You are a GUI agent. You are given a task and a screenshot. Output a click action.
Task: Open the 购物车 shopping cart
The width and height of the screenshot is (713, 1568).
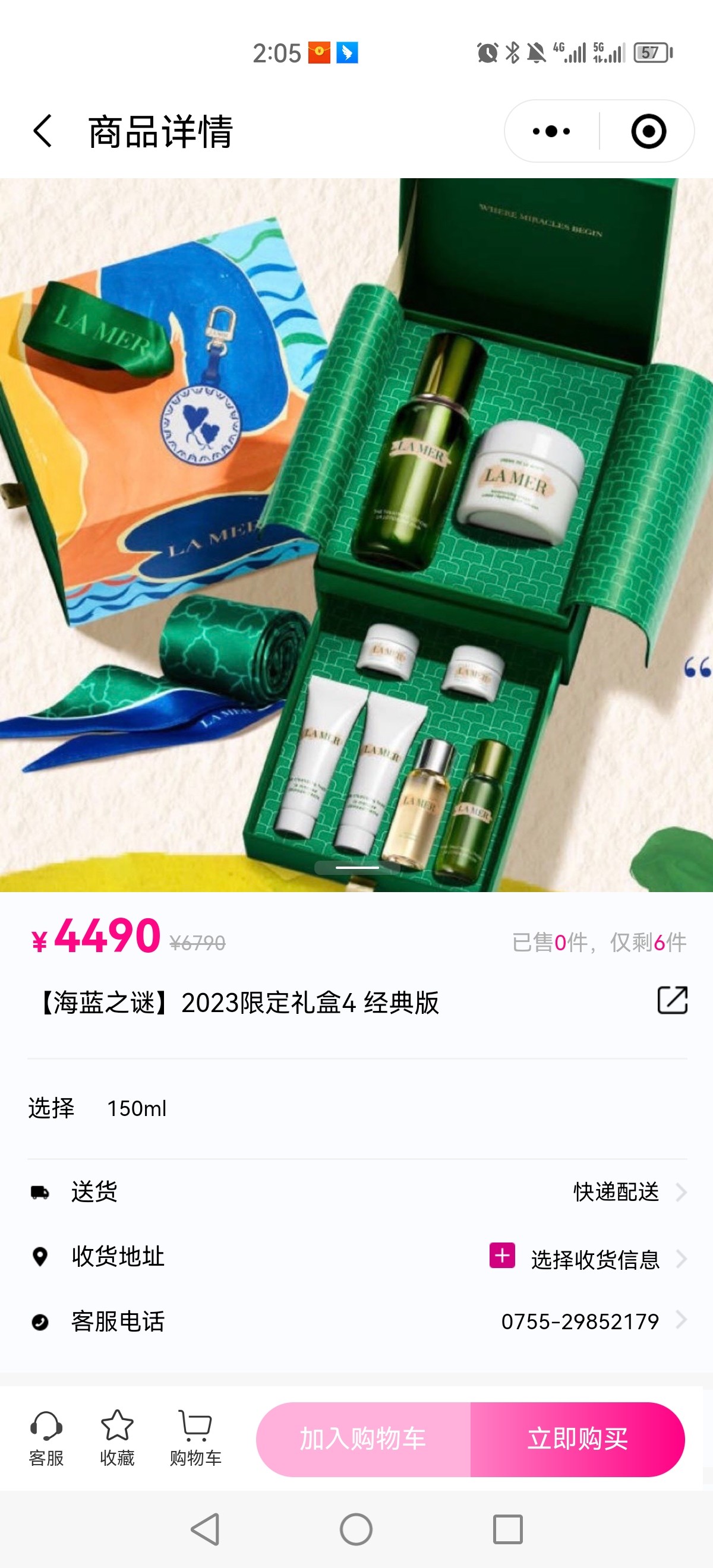coord(195,1439)
